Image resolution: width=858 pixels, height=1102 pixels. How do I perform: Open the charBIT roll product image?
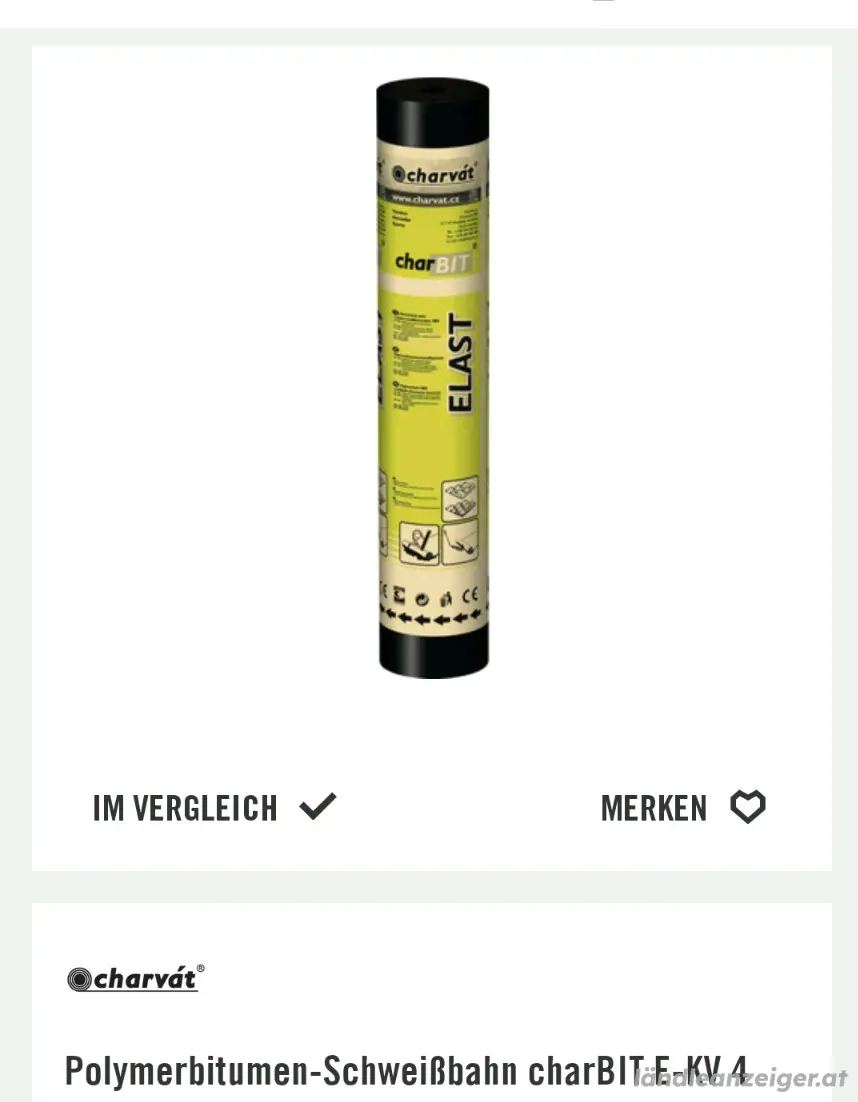[x=432, y=380]
